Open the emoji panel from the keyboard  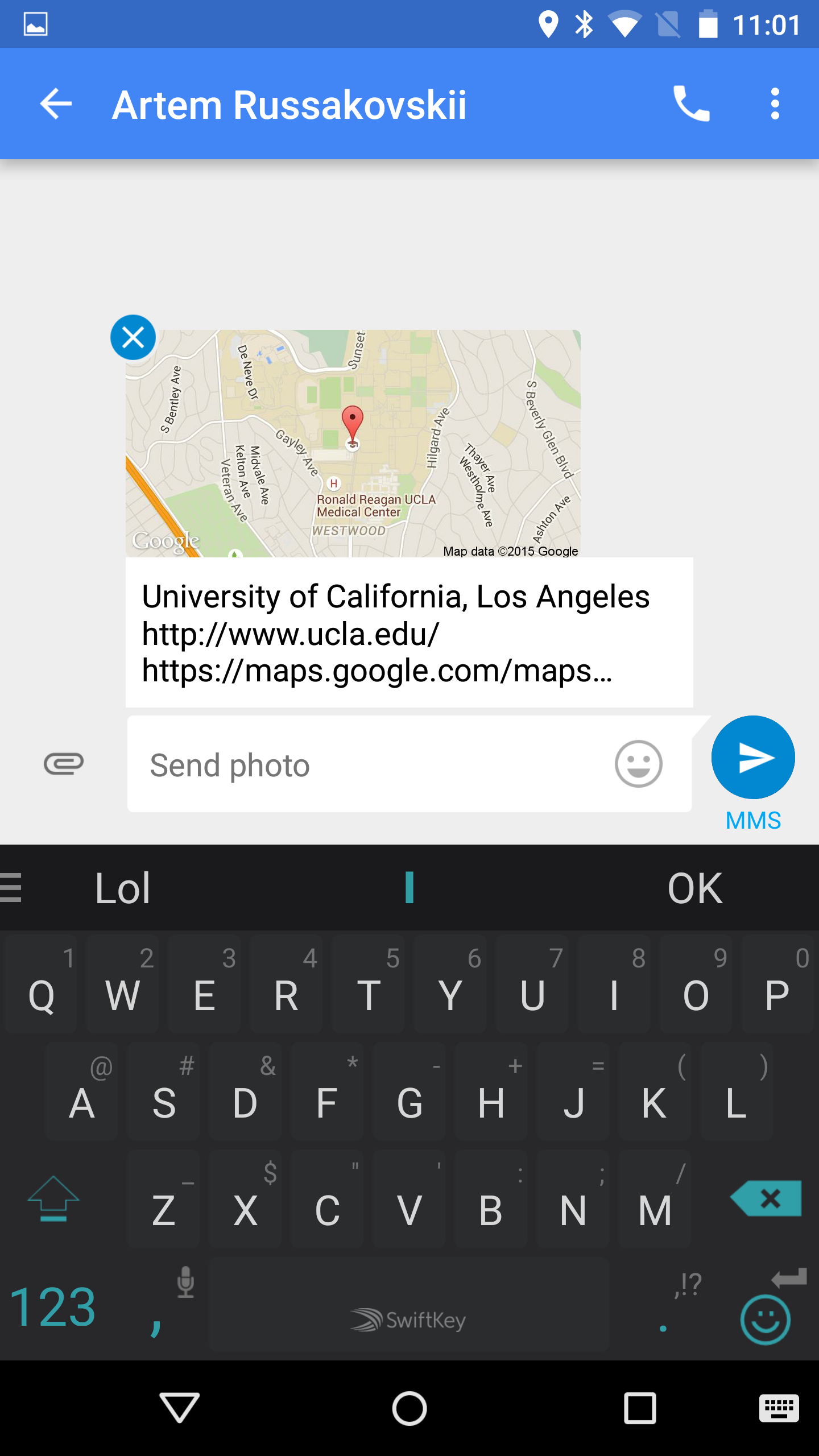click(x=765, y=1319)
